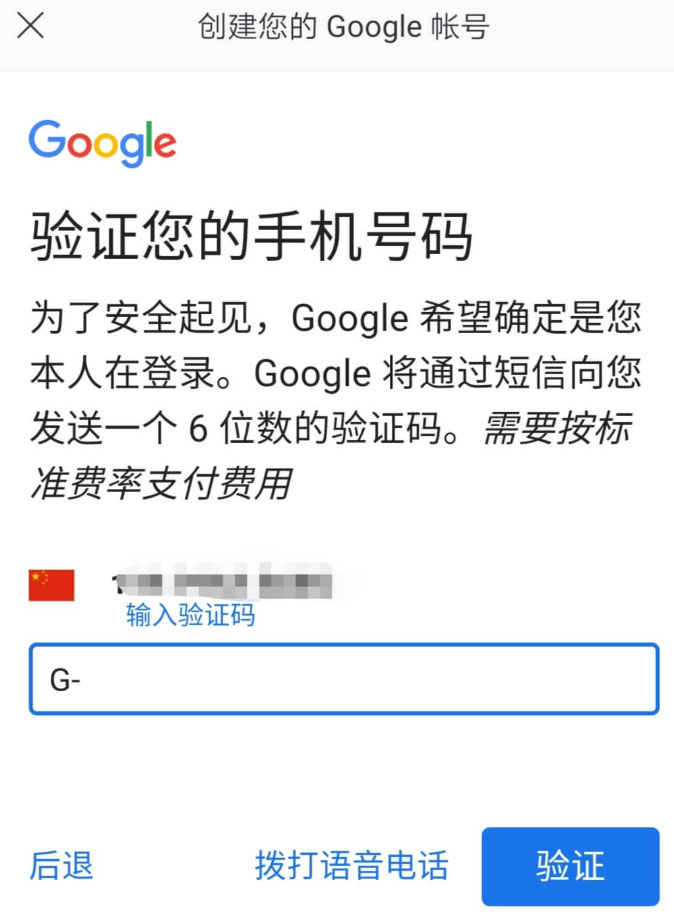Close the Google account creation page
Viewport: 674px width, 915px height.
point(31,27)
